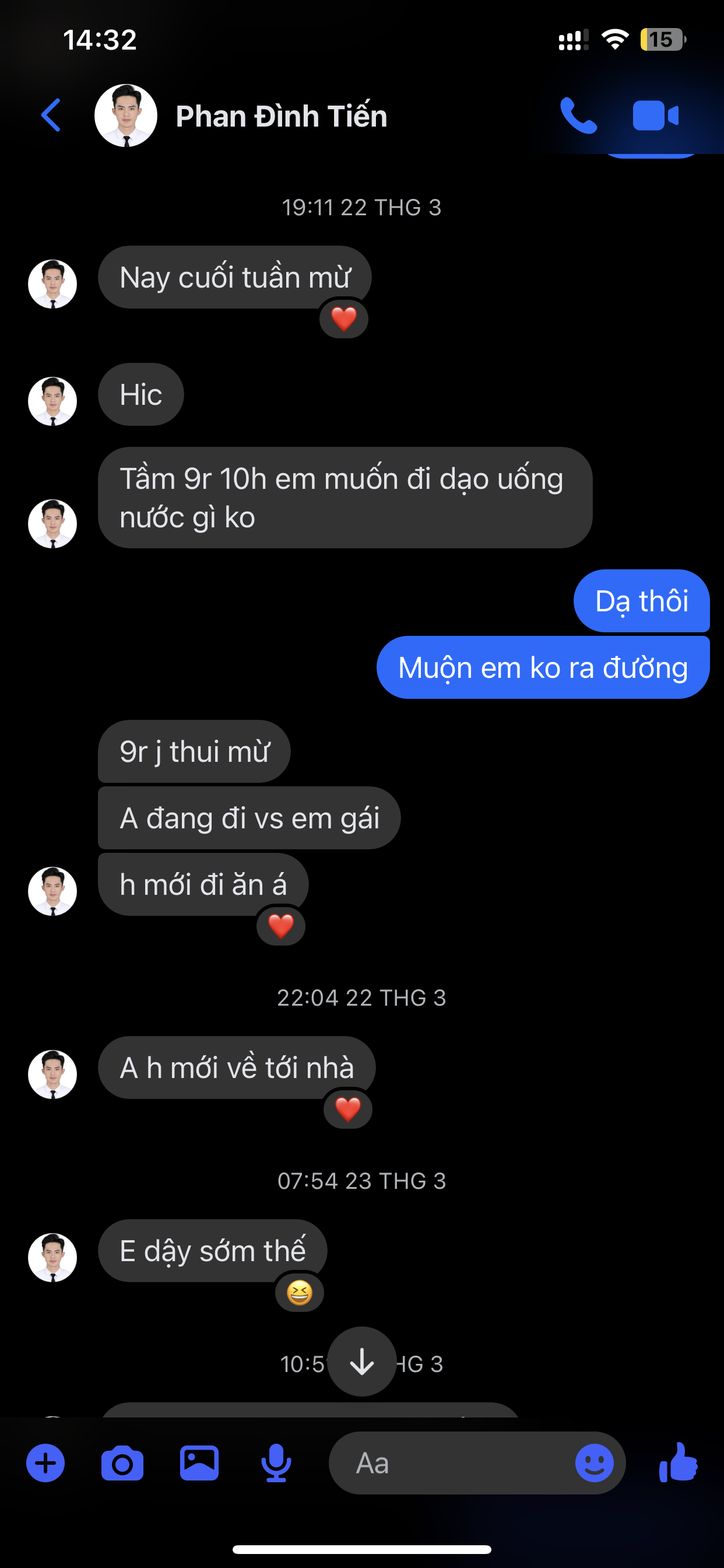This screenshot has width=724, height=1568.
Task: Send a thumbs-up like
Action: [x=679, y=1462]
